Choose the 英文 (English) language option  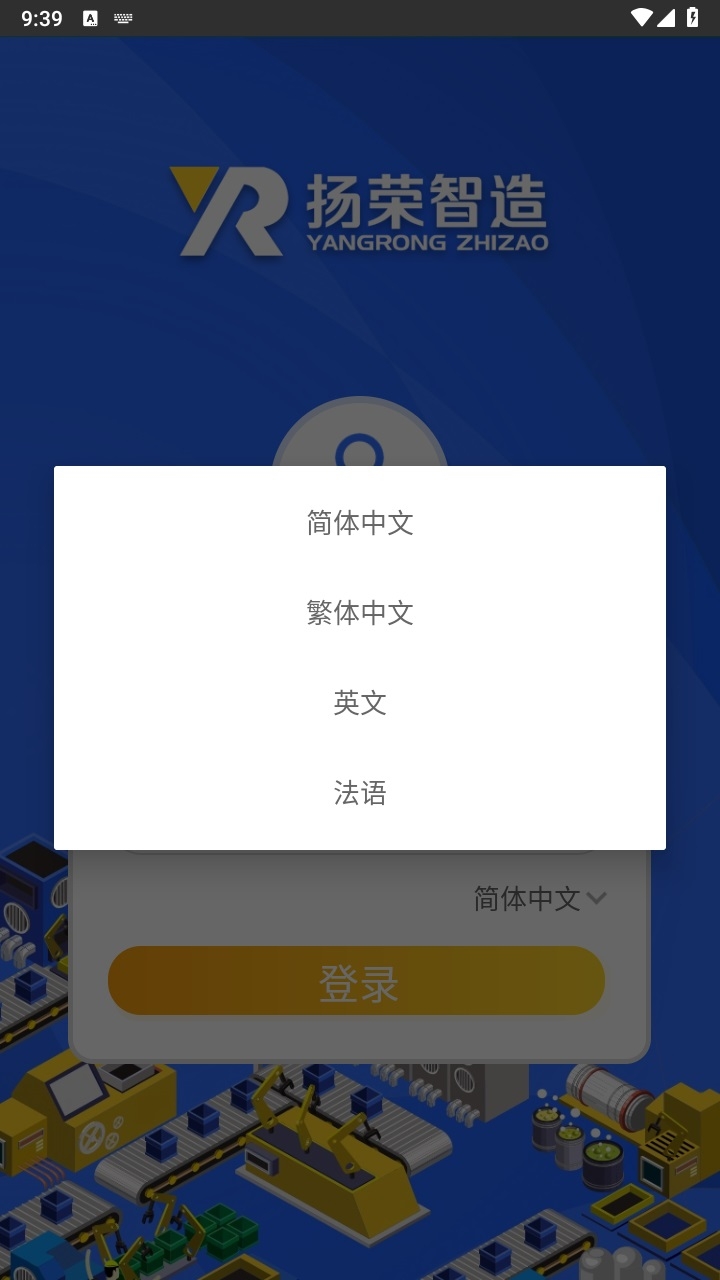360,703
